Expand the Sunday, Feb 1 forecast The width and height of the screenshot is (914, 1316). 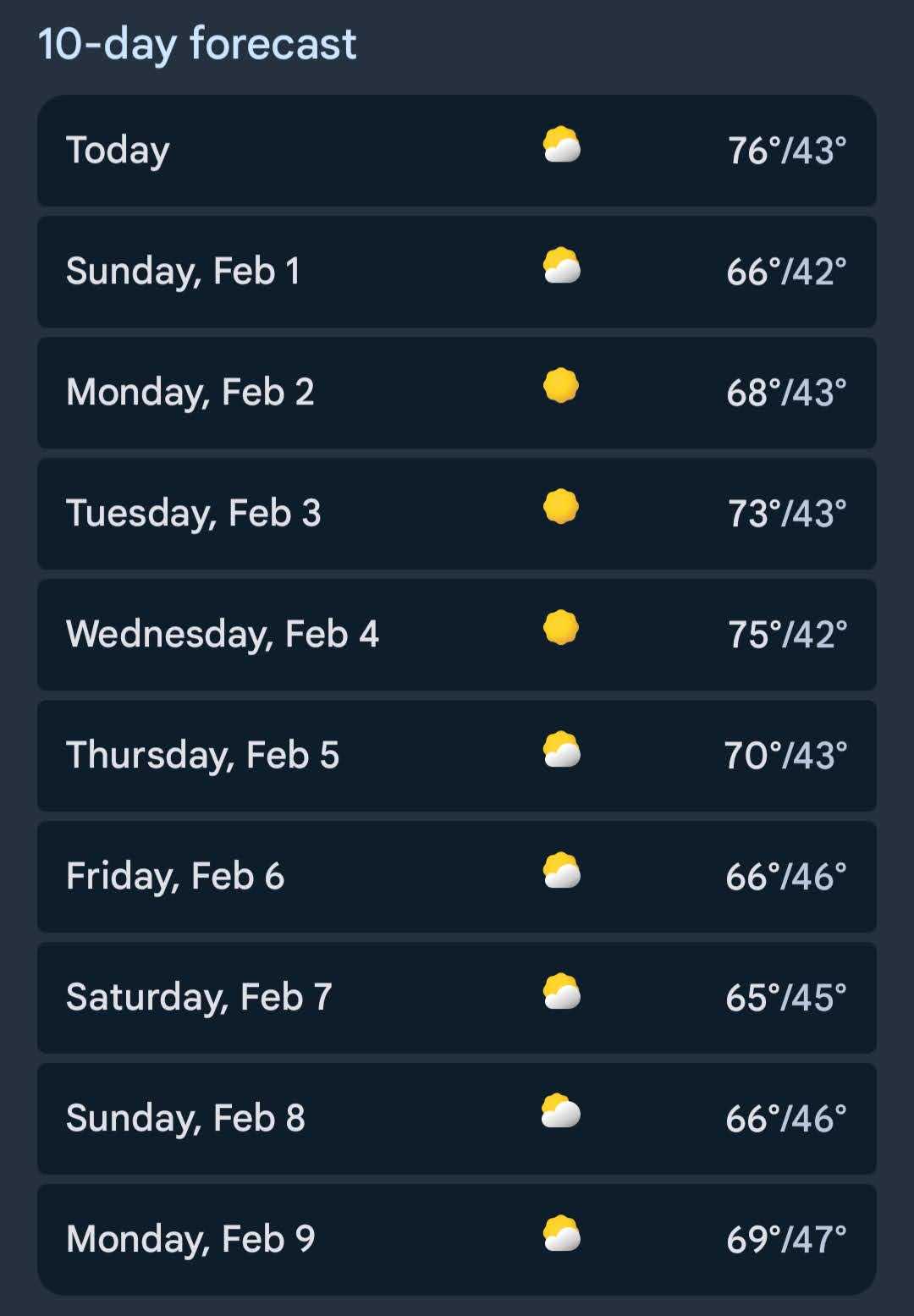click(x=457, y=272)
